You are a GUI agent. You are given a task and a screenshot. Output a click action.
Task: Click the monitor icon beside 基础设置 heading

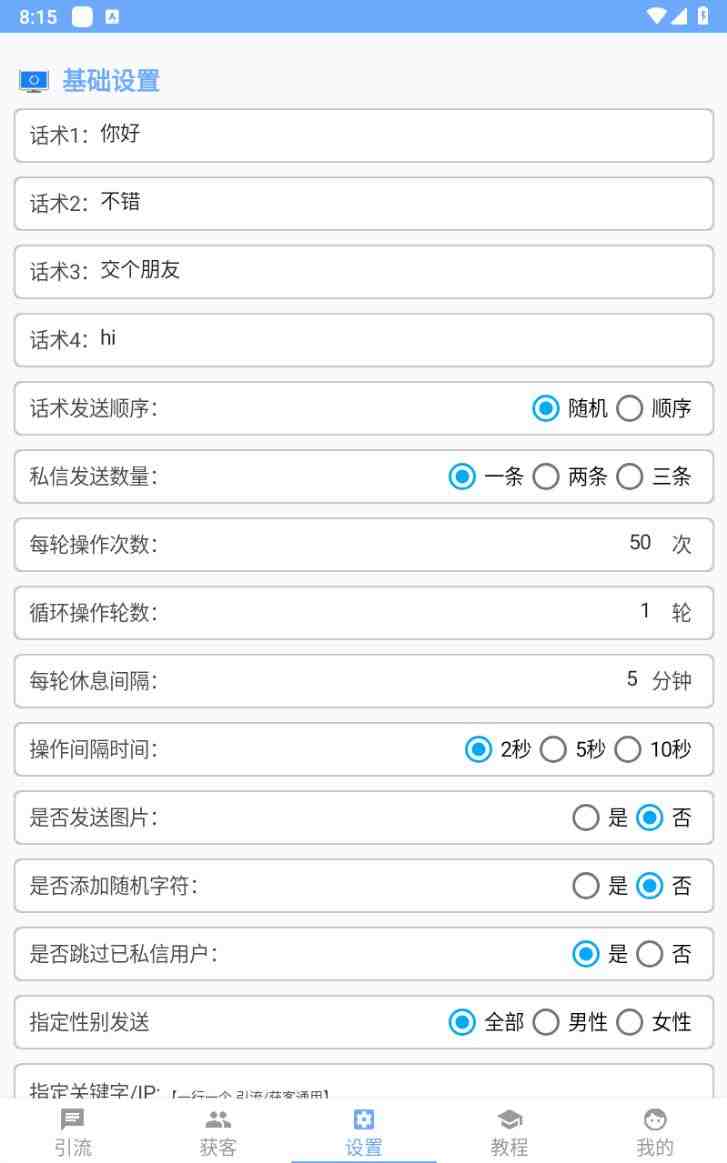pos(34,80)
